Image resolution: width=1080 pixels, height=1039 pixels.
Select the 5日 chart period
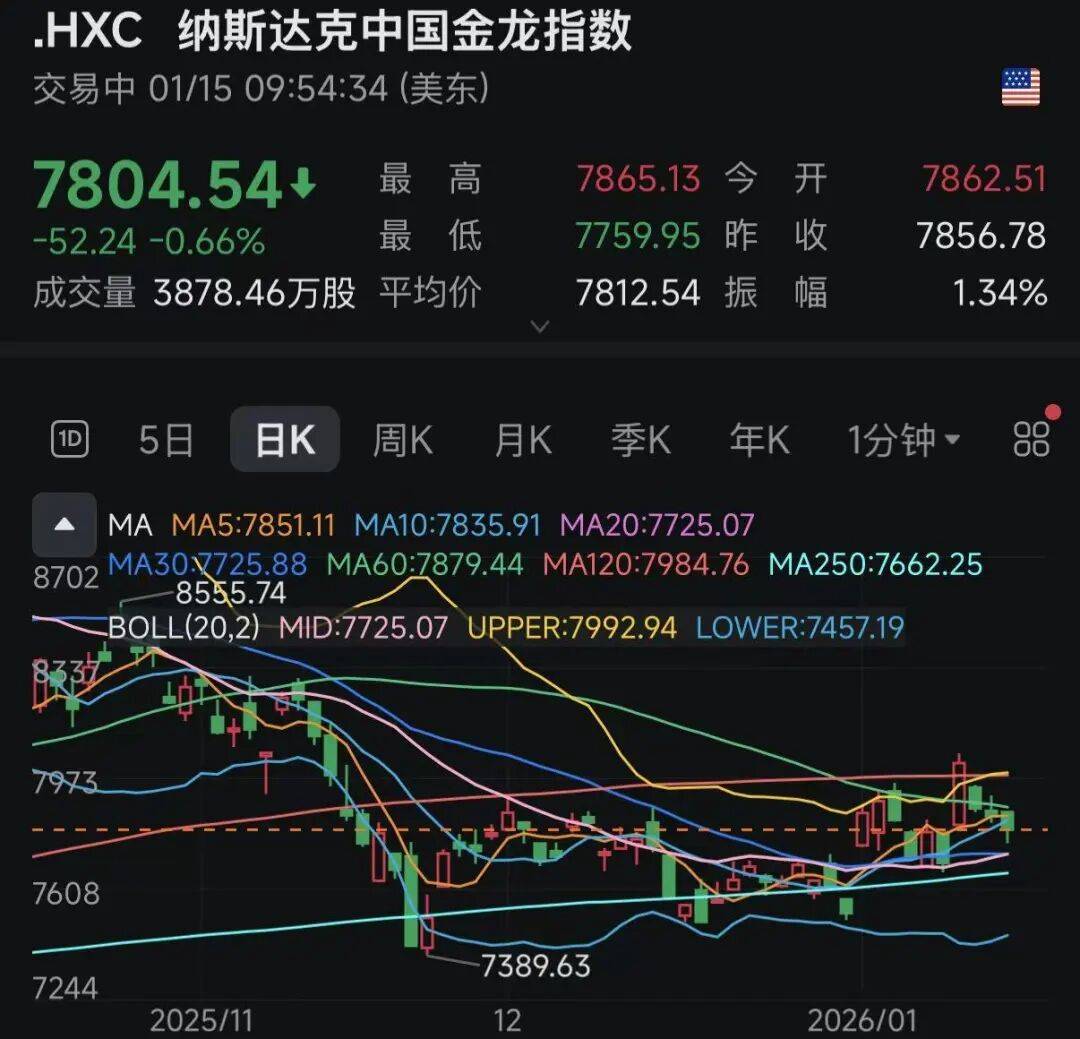(x=166, y=440)
